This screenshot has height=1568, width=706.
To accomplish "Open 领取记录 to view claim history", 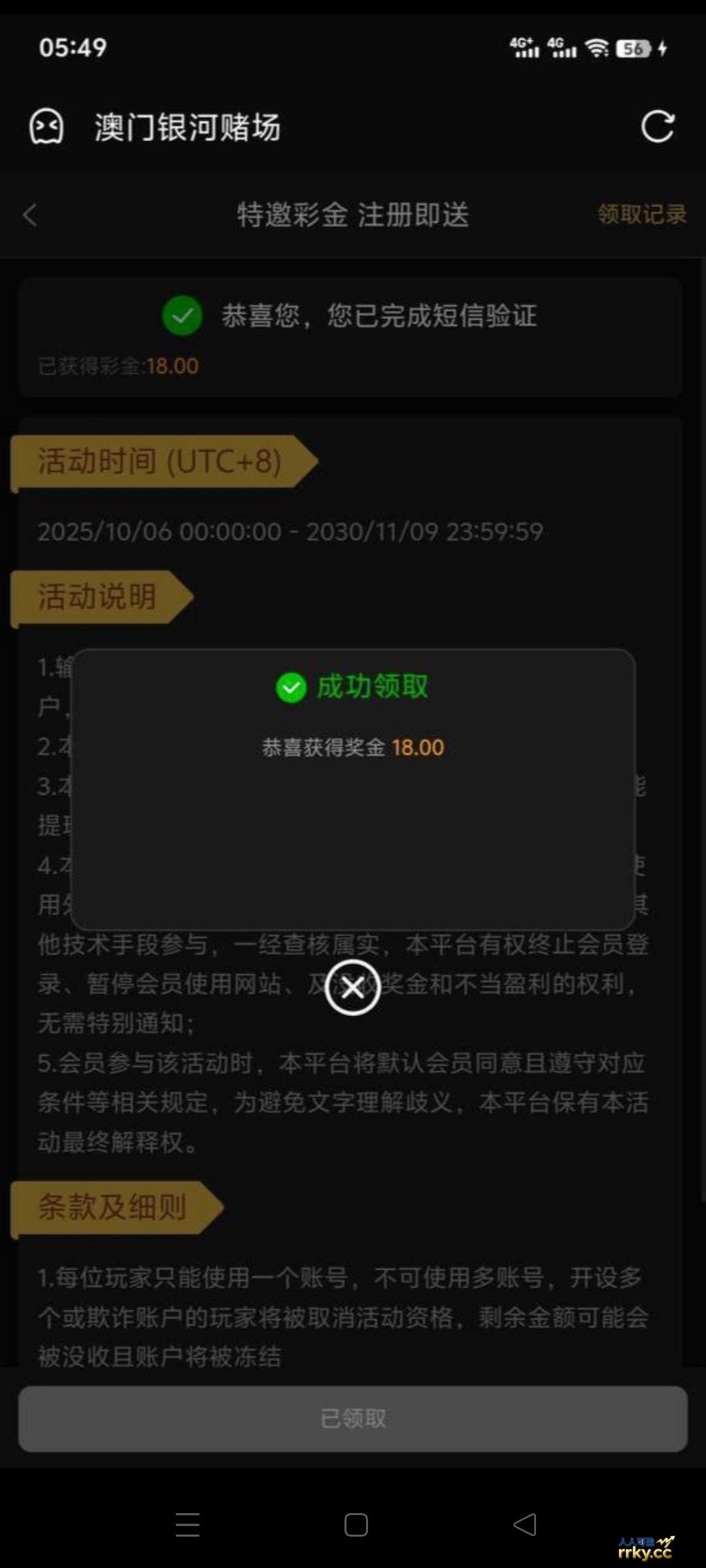I will click(x=642, y=212).
